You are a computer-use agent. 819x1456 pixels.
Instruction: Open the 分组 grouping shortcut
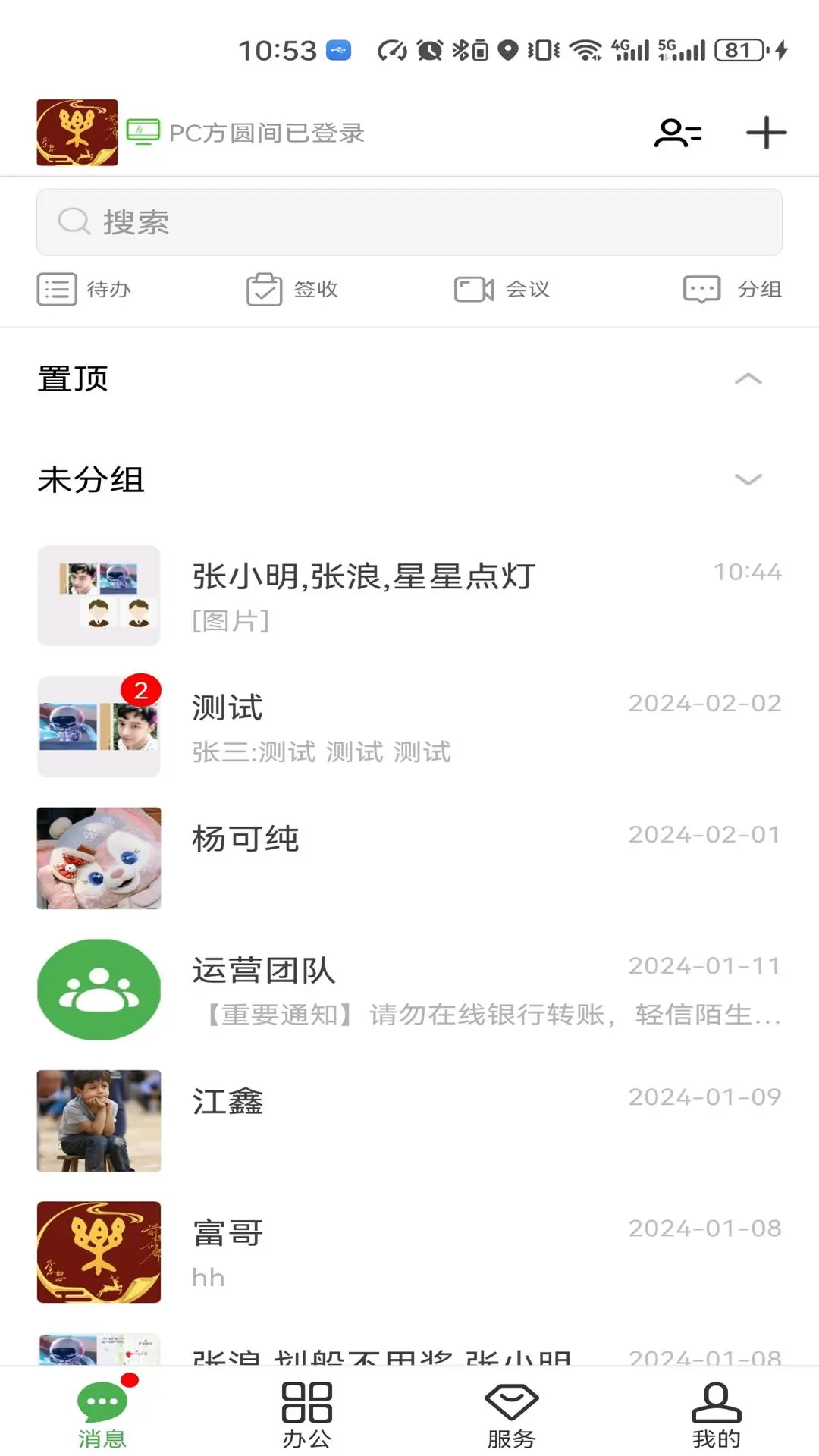[x=732, y=289]
